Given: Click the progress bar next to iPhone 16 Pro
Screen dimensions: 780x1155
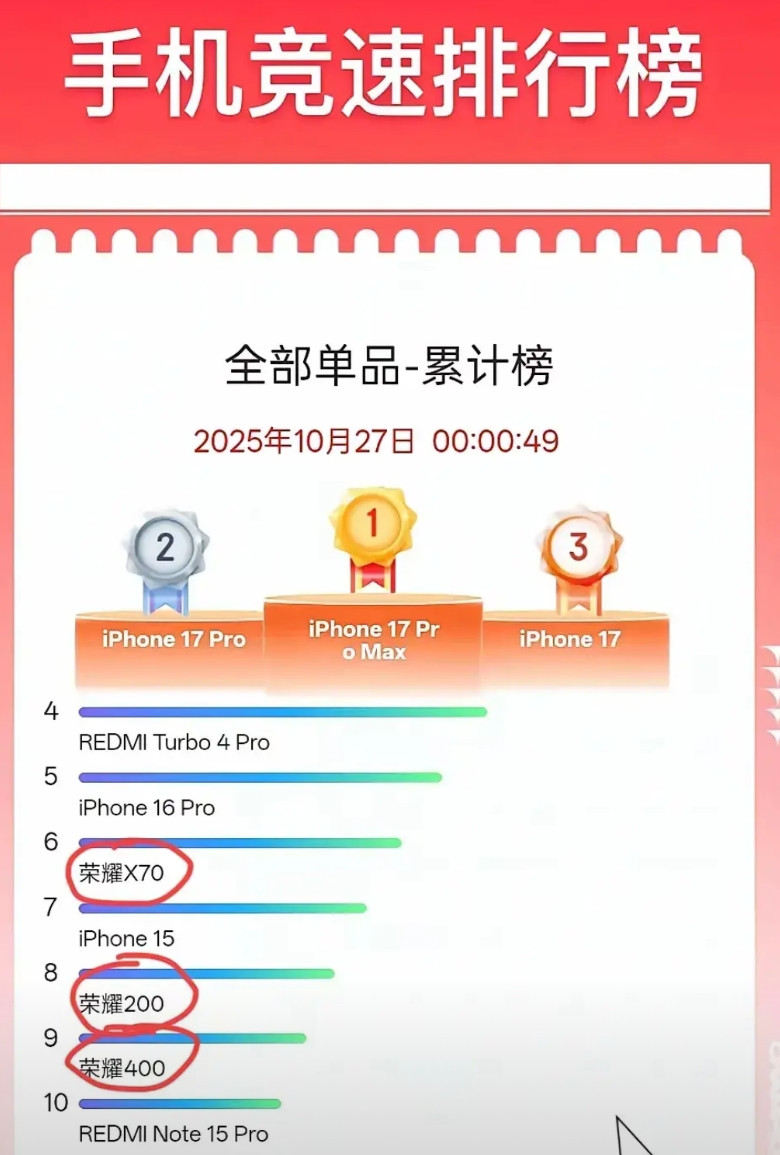Looking at the screenshot, I should click(260, 777).
